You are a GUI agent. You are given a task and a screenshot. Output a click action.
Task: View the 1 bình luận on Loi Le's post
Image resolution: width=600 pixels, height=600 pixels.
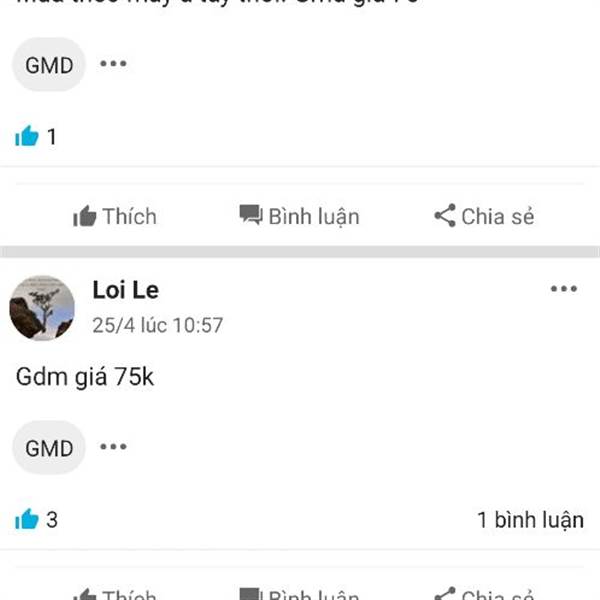point(530,520)
